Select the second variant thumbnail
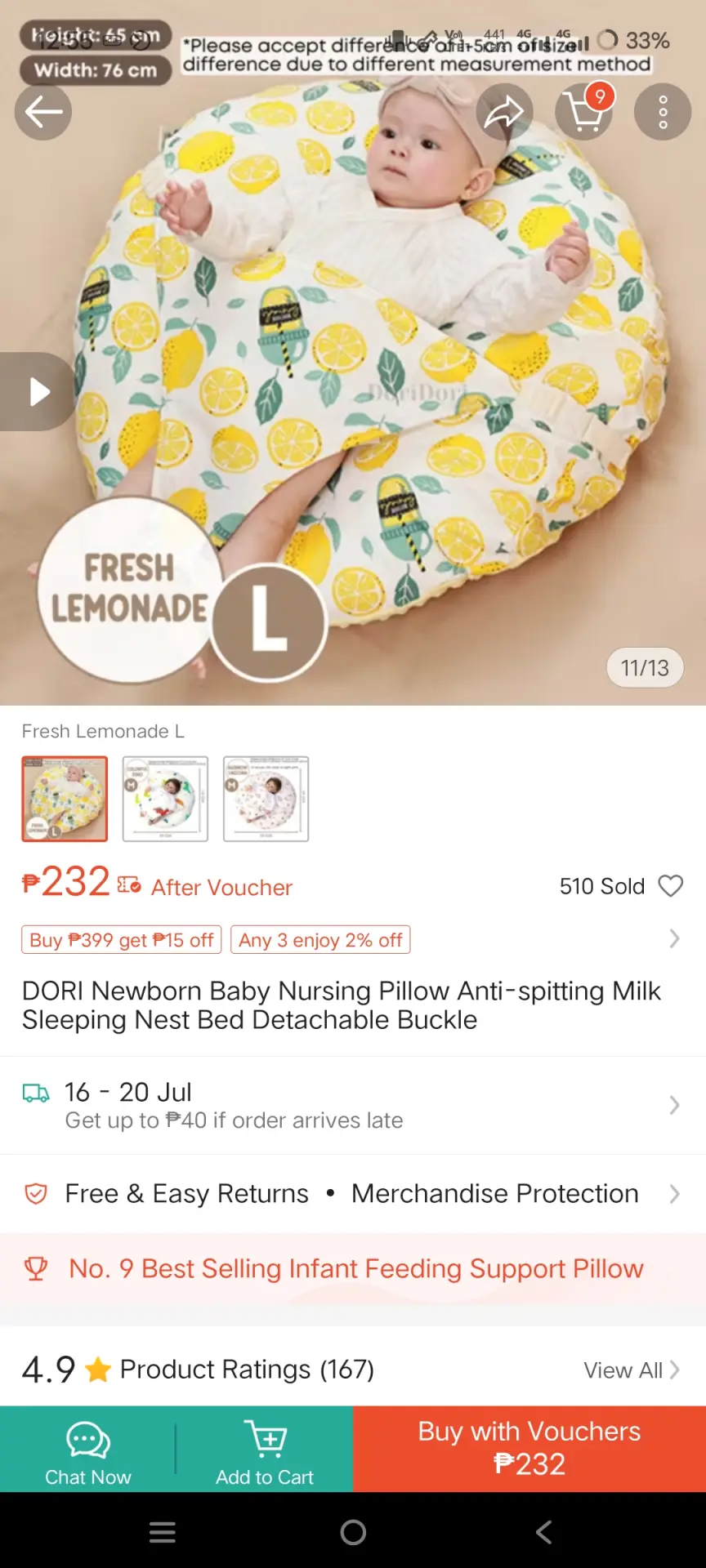Image resolution: width=706 pixels, height=1568 pixels. pos(165,799)
